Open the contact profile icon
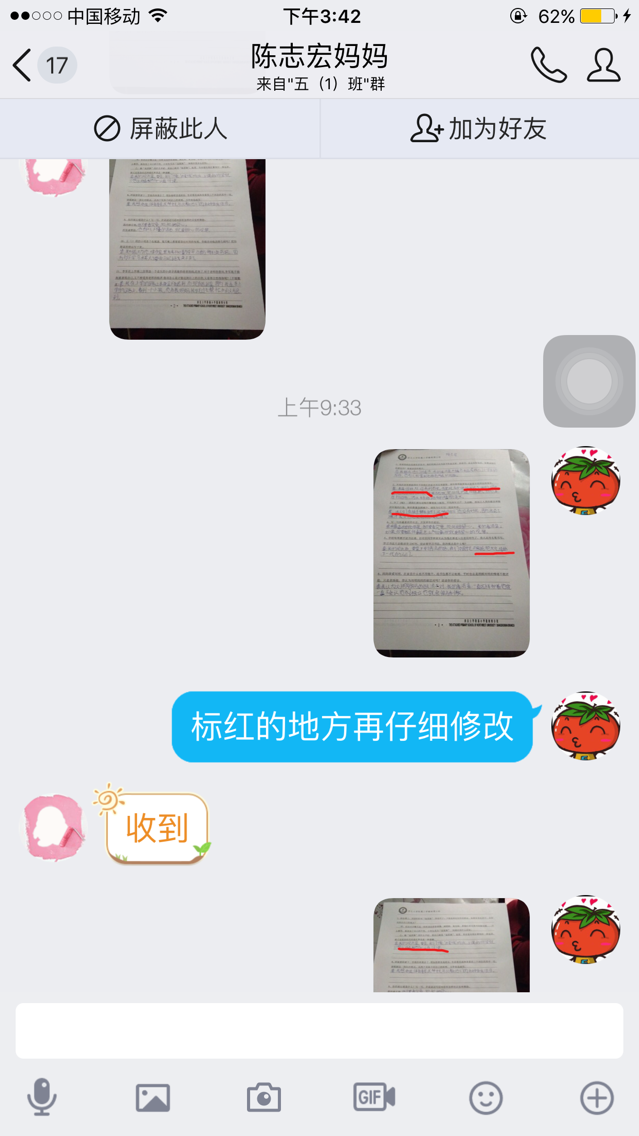639x1136 pixels. pyautogui.click(x=603, y=66)
